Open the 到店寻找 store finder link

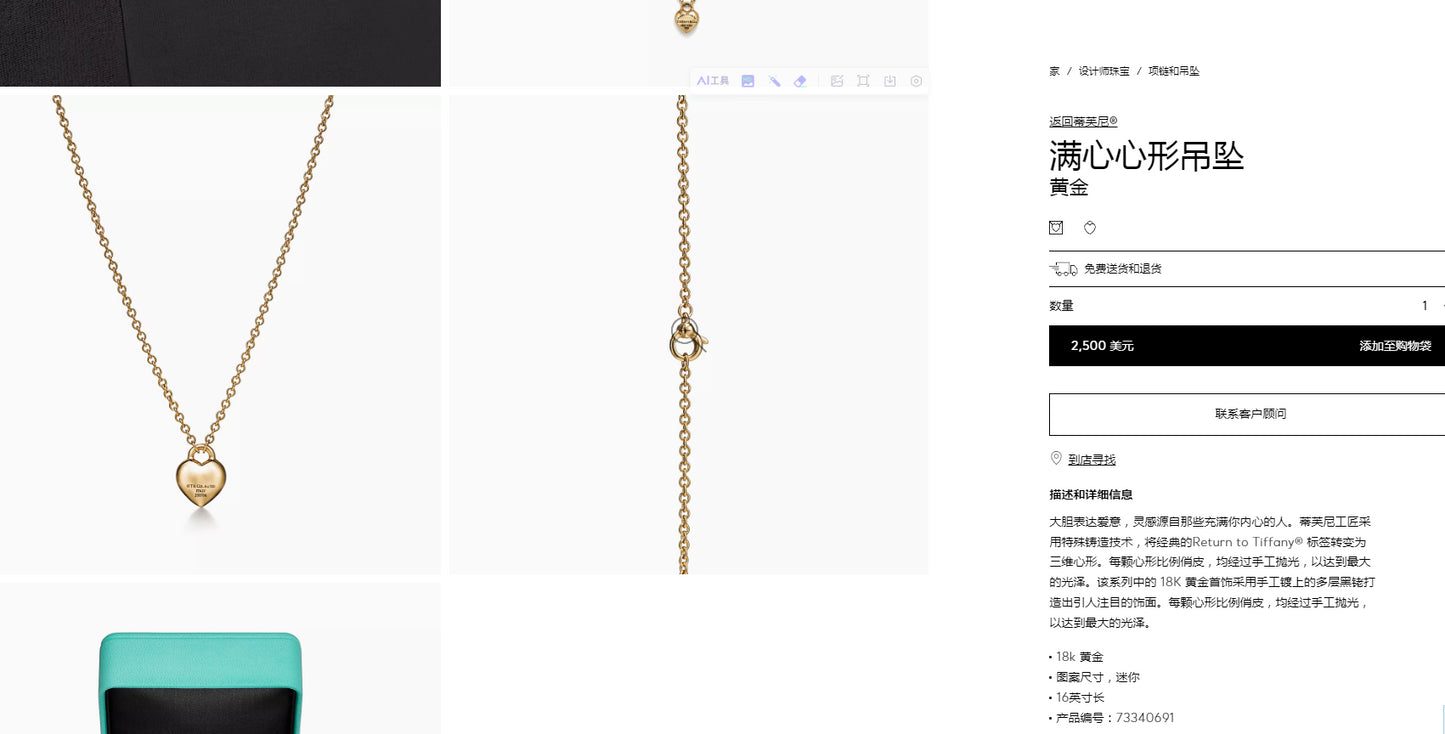click(1091, 460)
